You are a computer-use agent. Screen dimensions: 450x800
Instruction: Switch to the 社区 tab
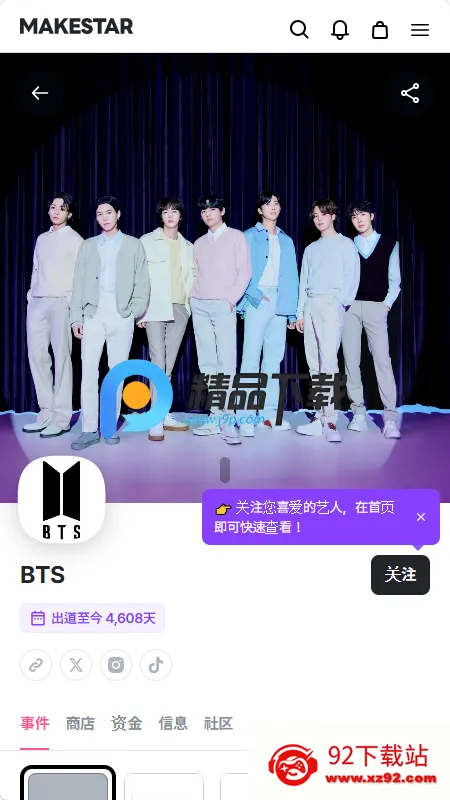click(218, 723)
